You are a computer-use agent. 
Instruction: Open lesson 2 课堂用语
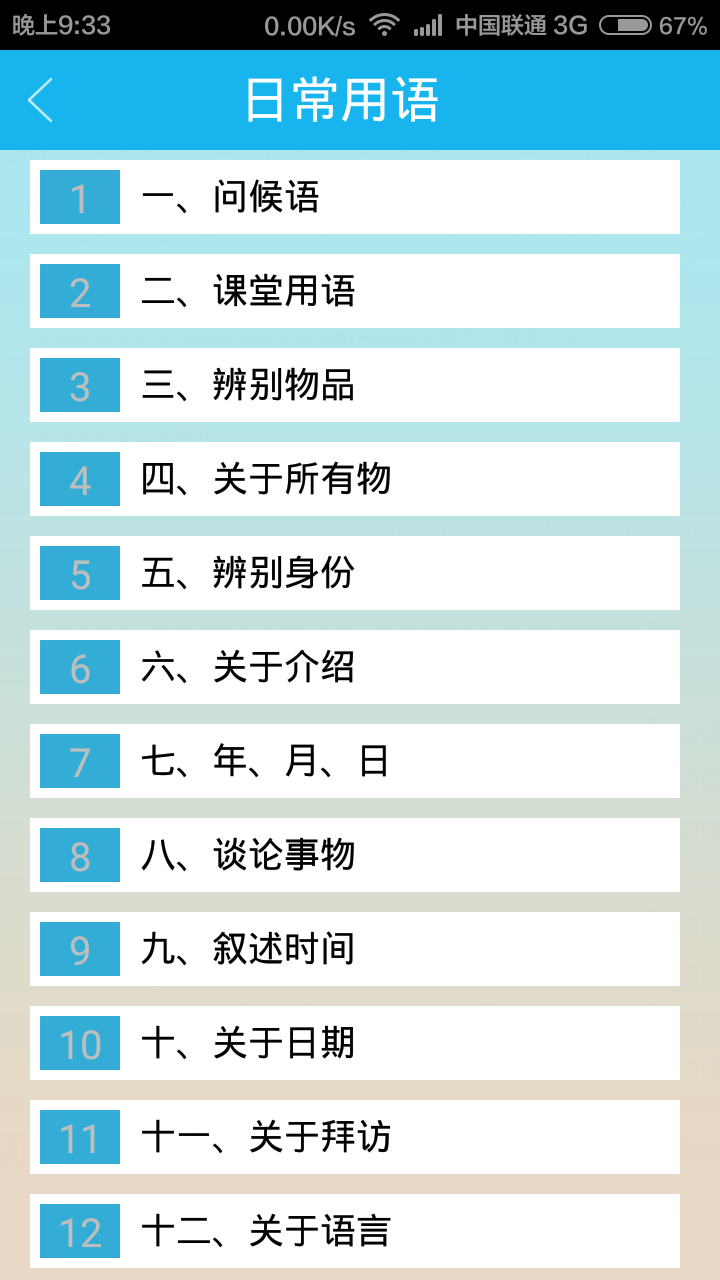click(355, 291)
